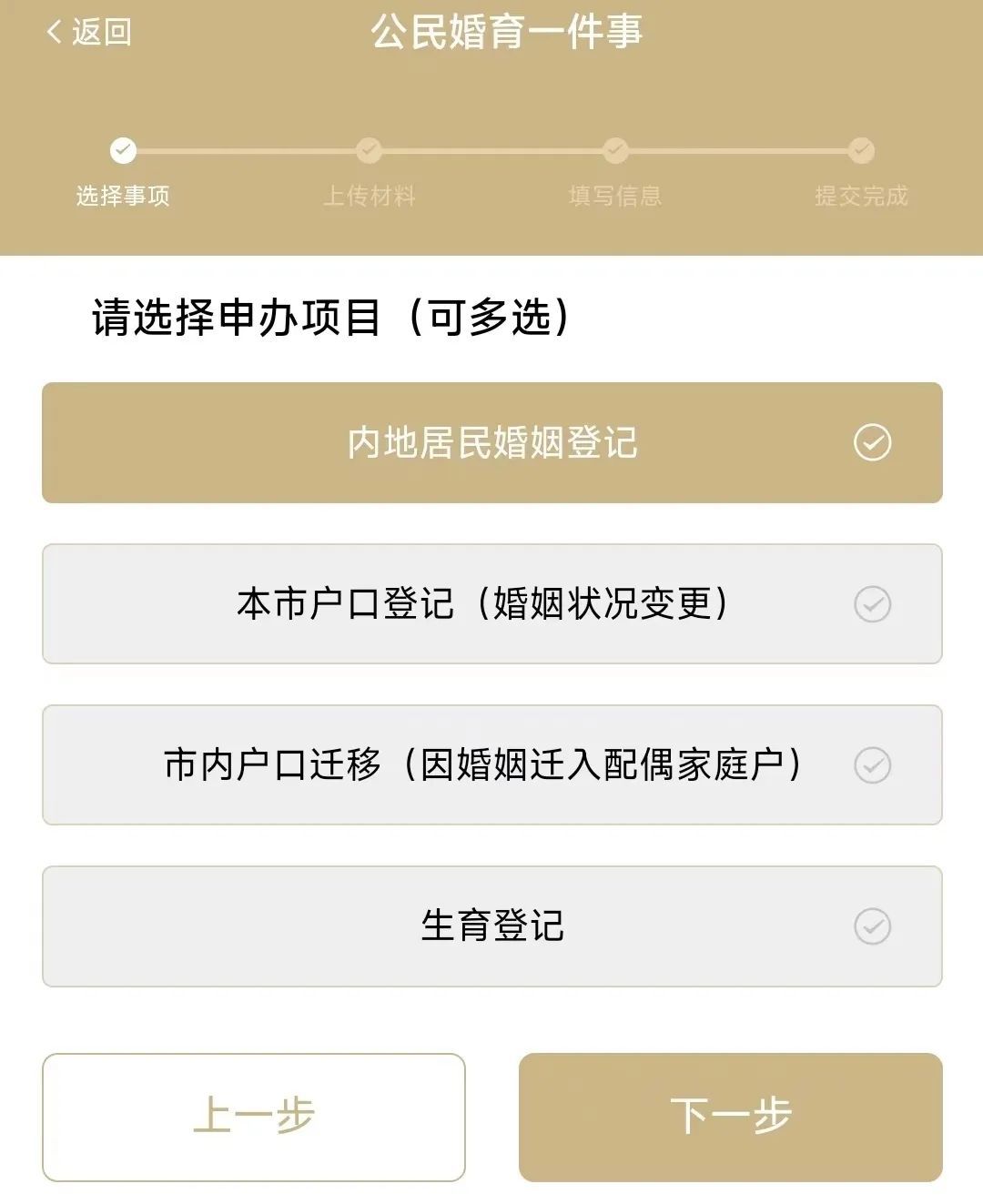Choose 市内户口迁移（因婚姻迁入配偶家庭户）

click(491, 765)
